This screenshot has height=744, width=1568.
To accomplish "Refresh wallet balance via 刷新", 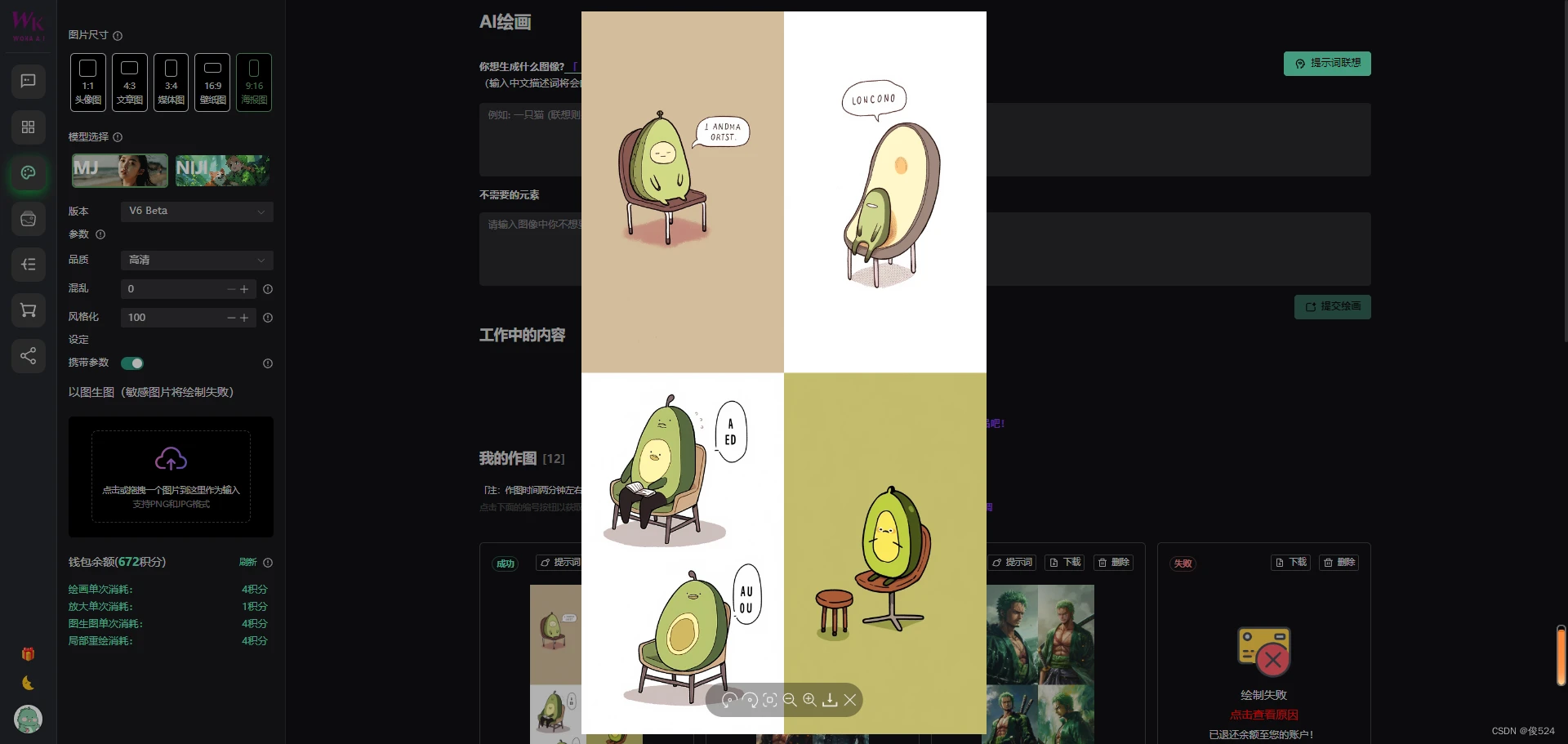I will tap(247, 562).
